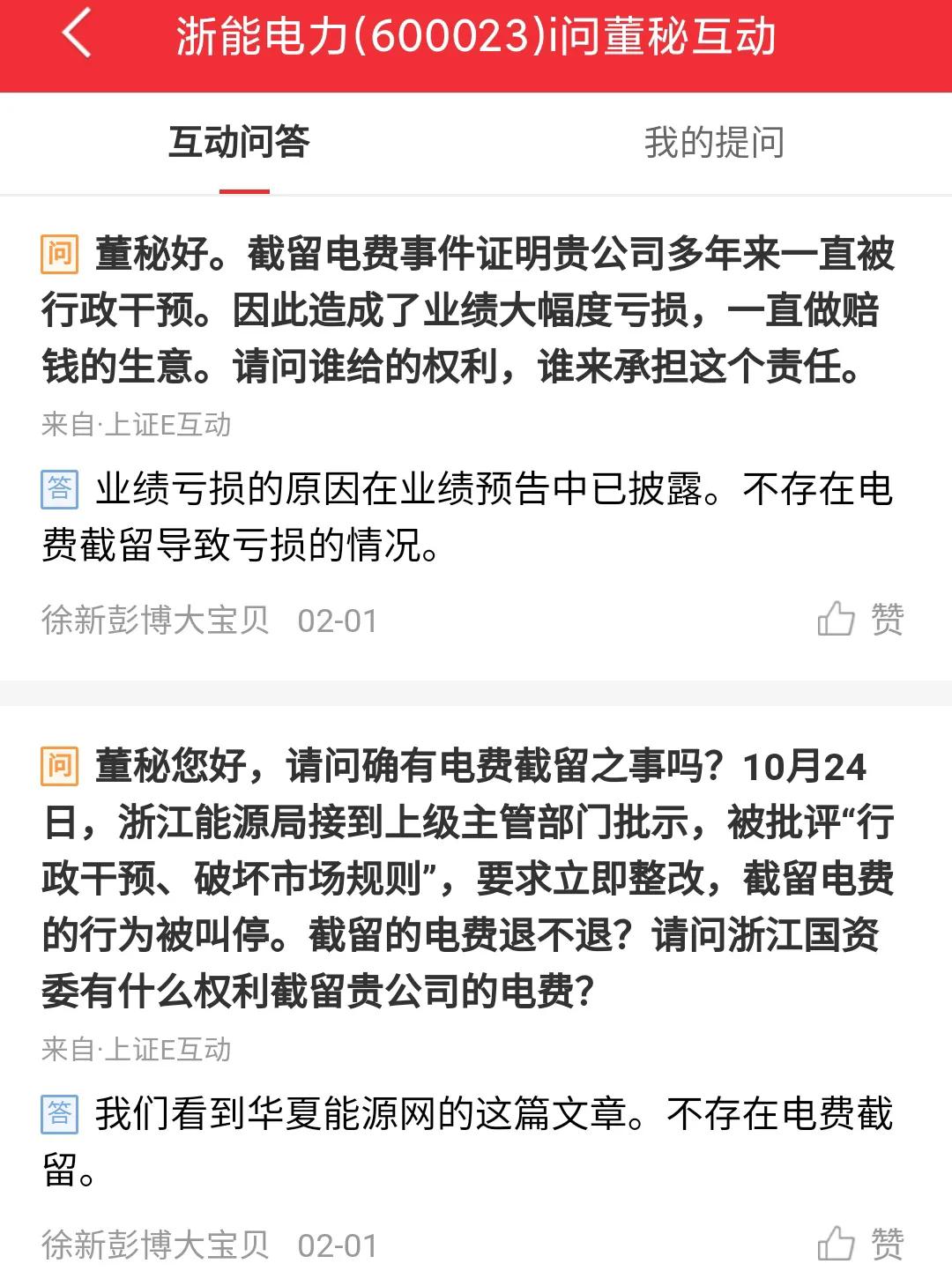Click the blue 答 answer icon on first post

tap(58, 489)
